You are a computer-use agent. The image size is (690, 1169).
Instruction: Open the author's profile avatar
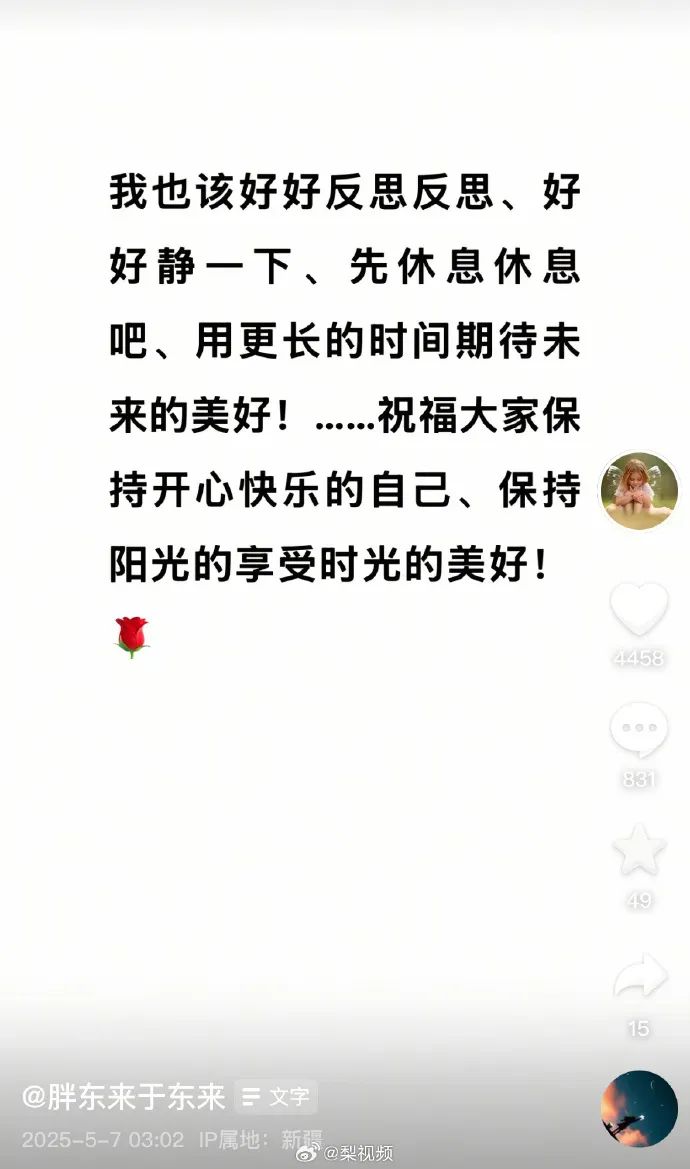point(638,490)
